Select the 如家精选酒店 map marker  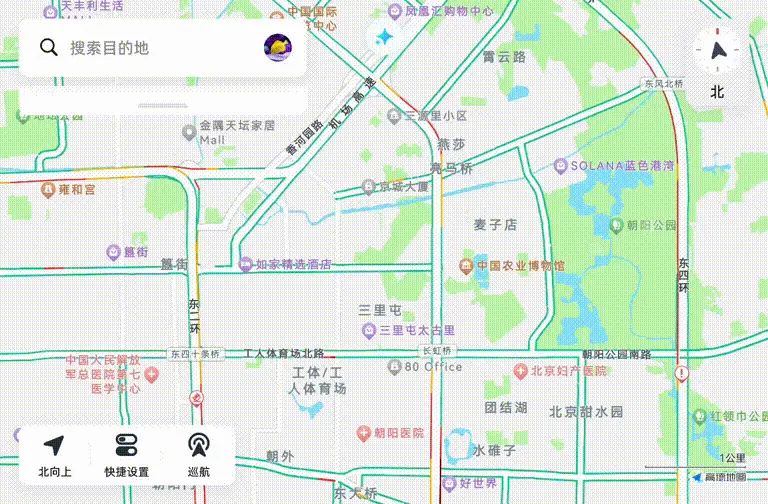[245, 265]
